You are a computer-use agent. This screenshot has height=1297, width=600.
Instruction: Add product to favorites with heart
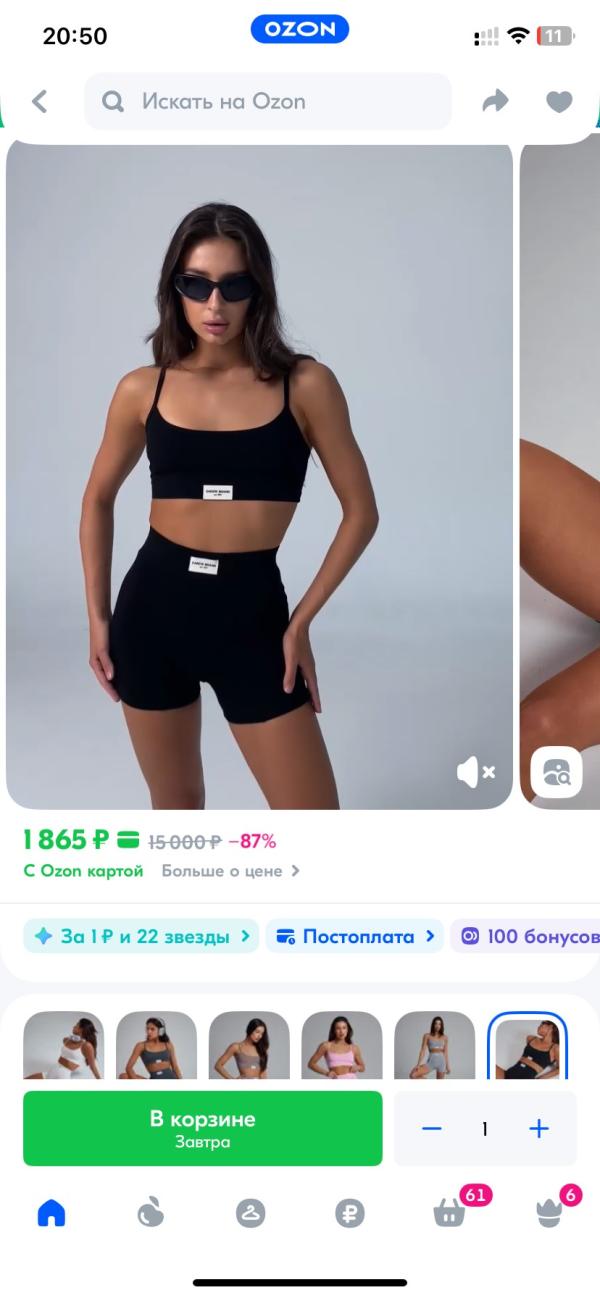(559, 101)
